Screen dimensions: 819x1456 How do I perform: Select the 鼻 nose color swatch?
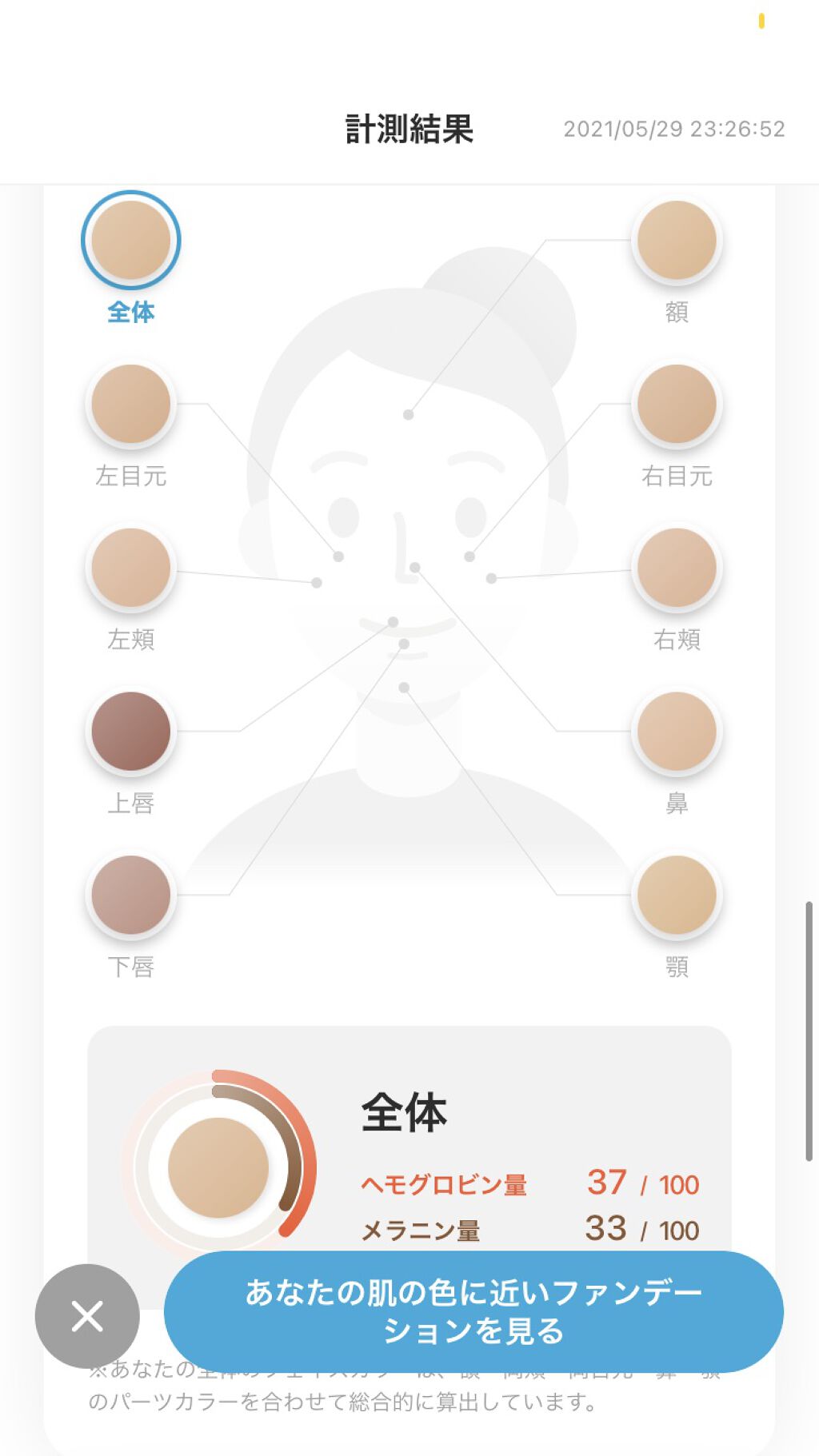point(677,732)
